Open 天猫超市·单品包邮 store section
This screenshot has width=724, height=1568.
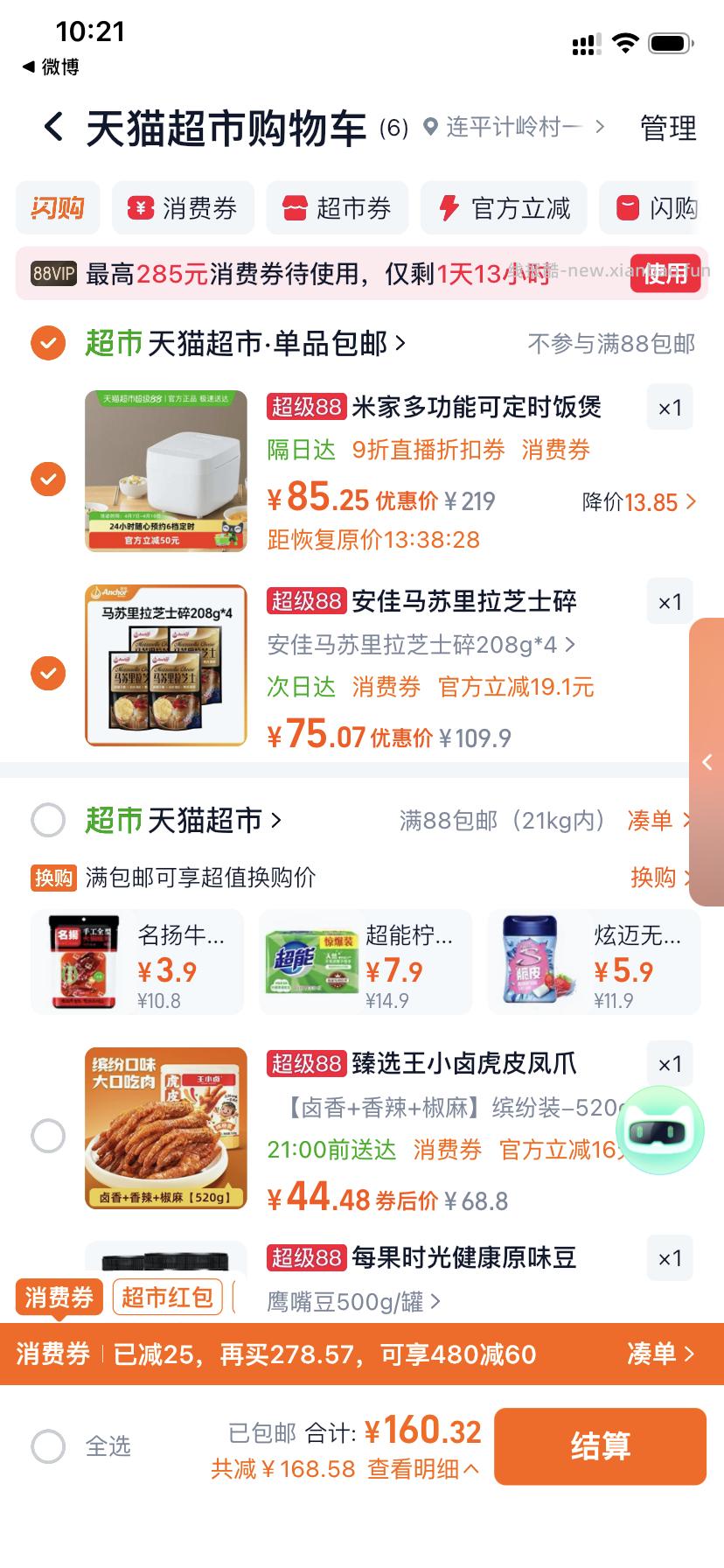click(245, 344)
